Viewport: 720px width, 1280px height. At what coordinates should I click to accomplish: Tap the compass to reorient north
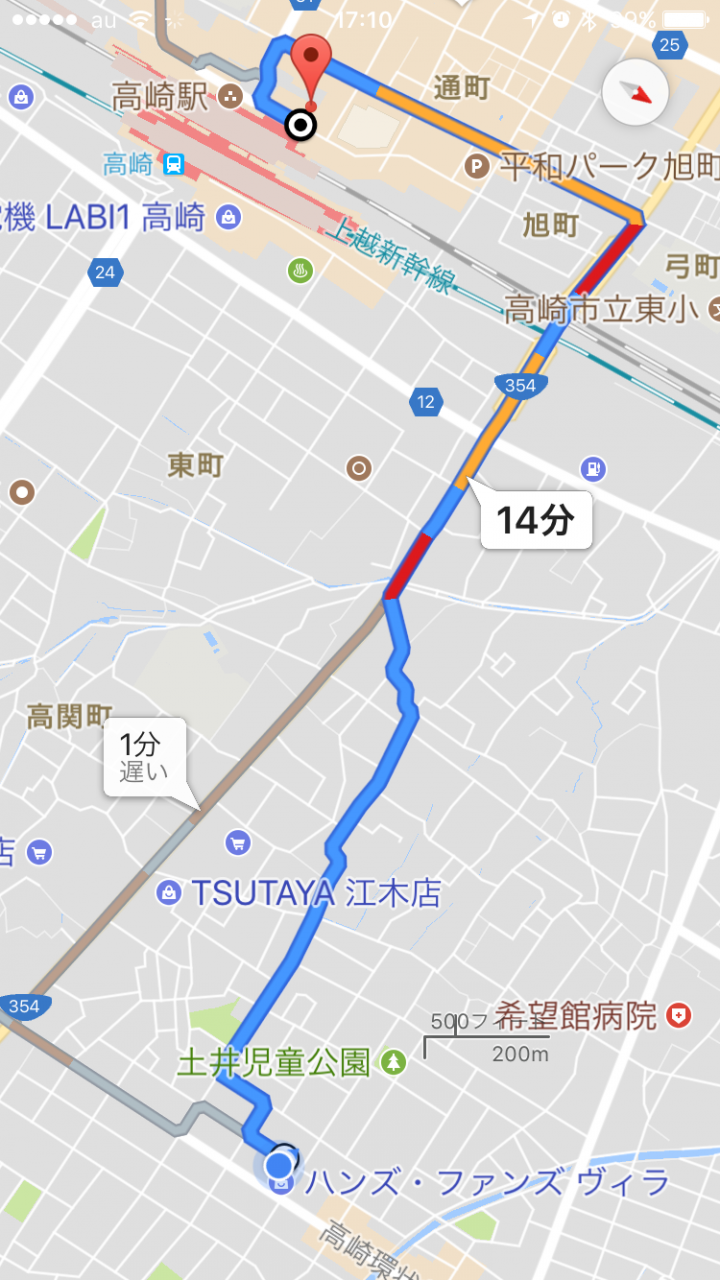click(636, 92)
